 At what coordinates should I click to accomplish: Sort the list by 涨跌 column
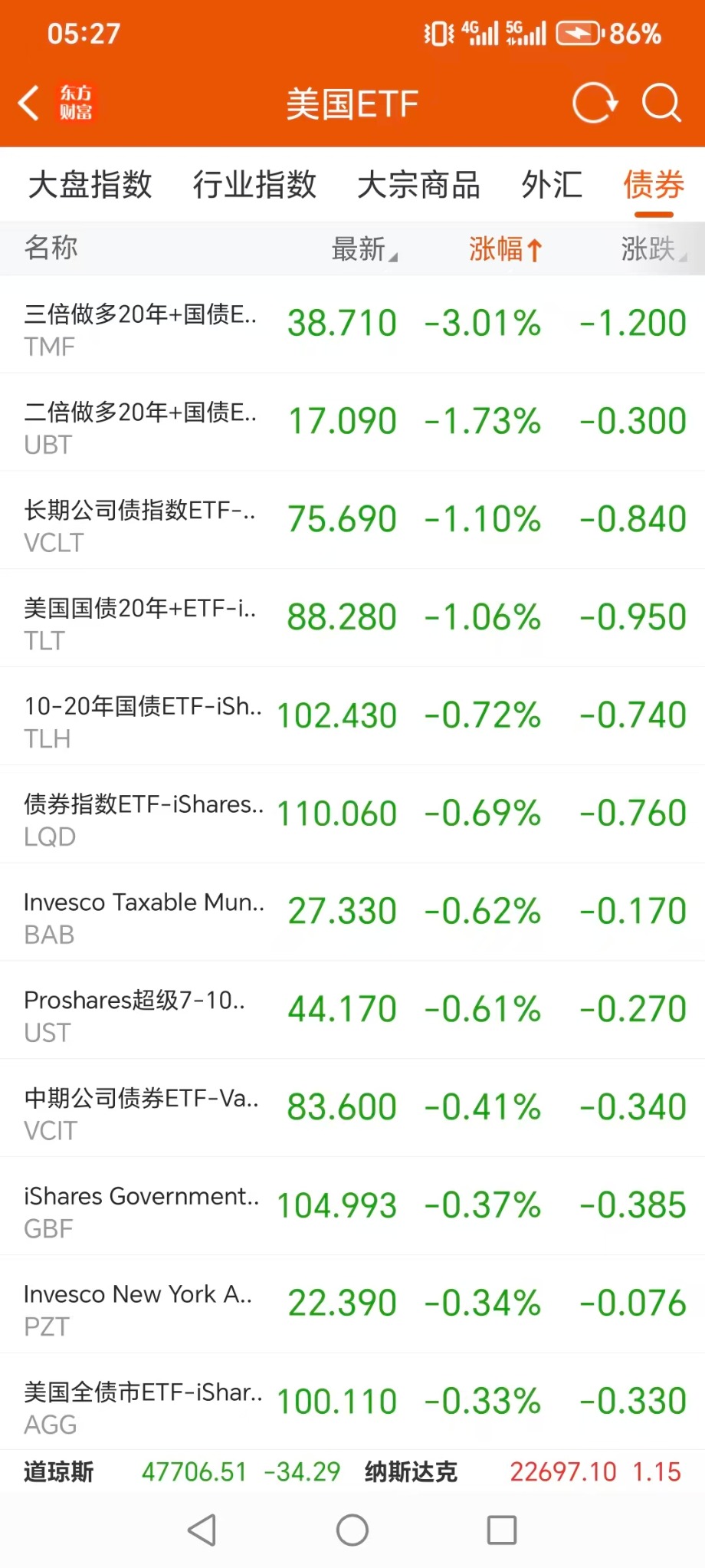tap(652, 249)
